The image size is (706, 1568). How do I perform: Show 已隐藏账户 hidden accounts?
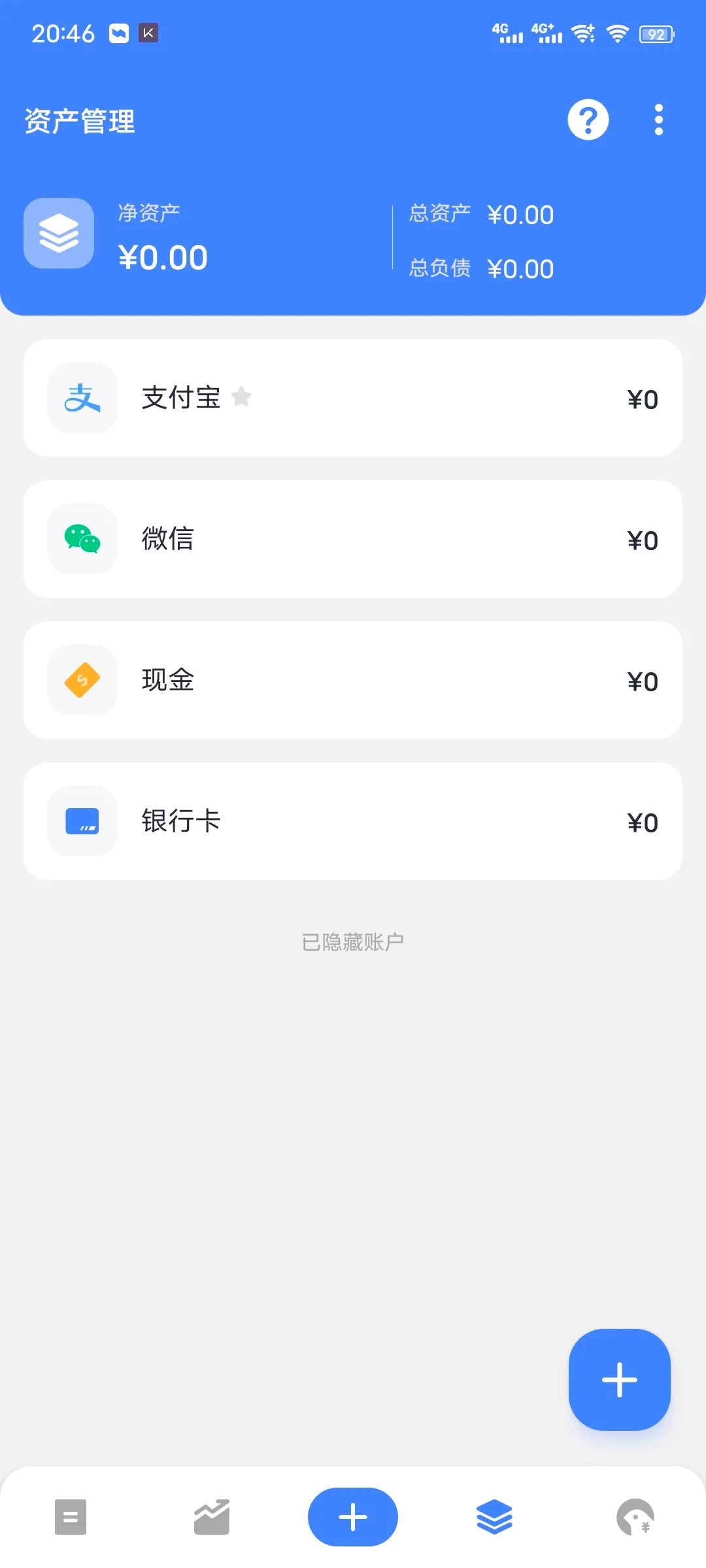pos(353,942)
